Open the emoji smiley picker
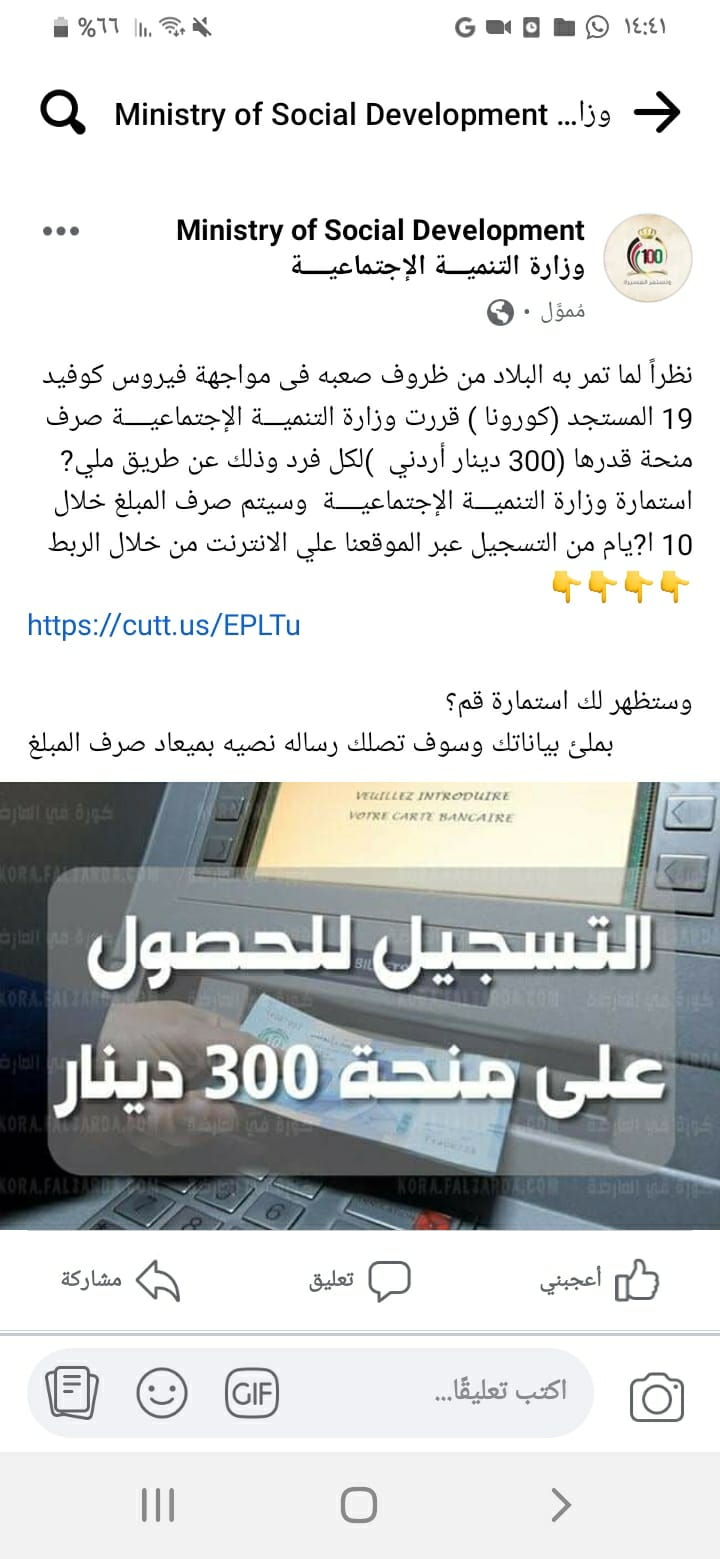Viewport: 720px width, 1559px height. pos(162,1392)
